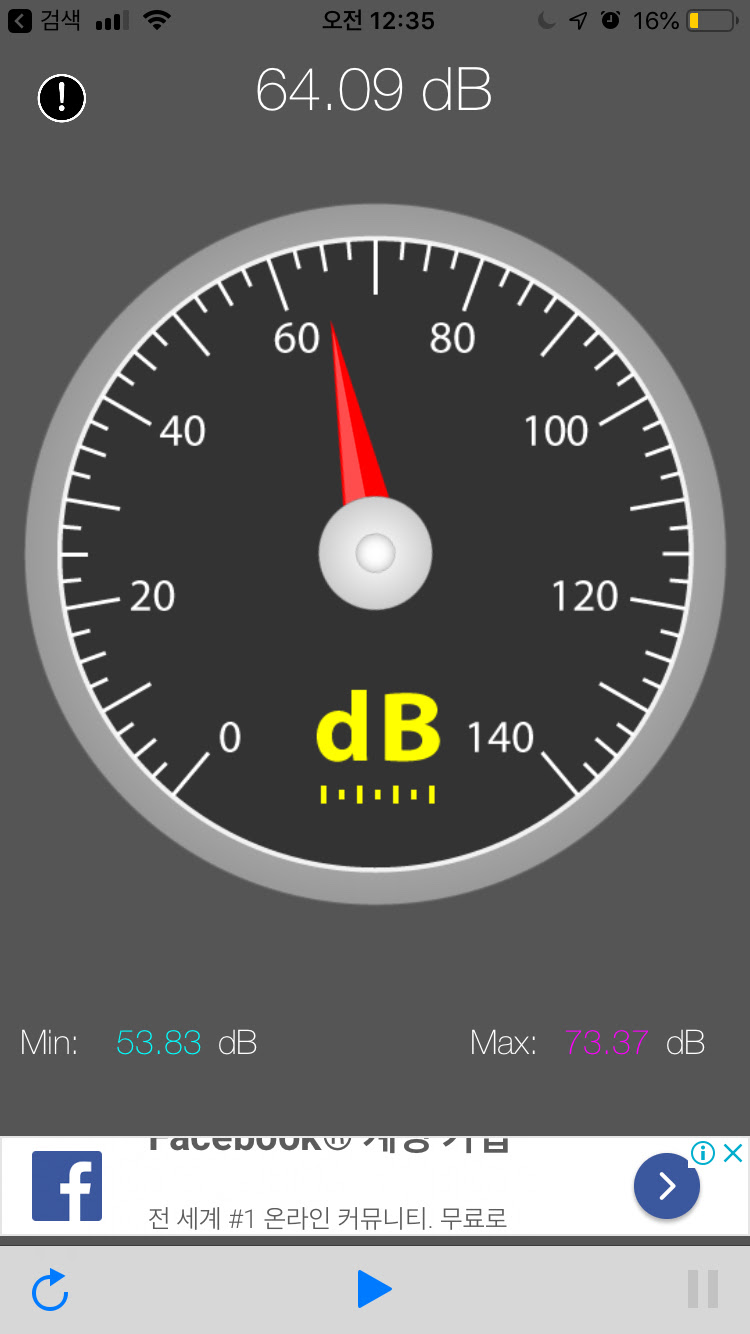Close the Facebook ad banner
This screenshot has width=750, height=1334.
[x=733, y=1153]
